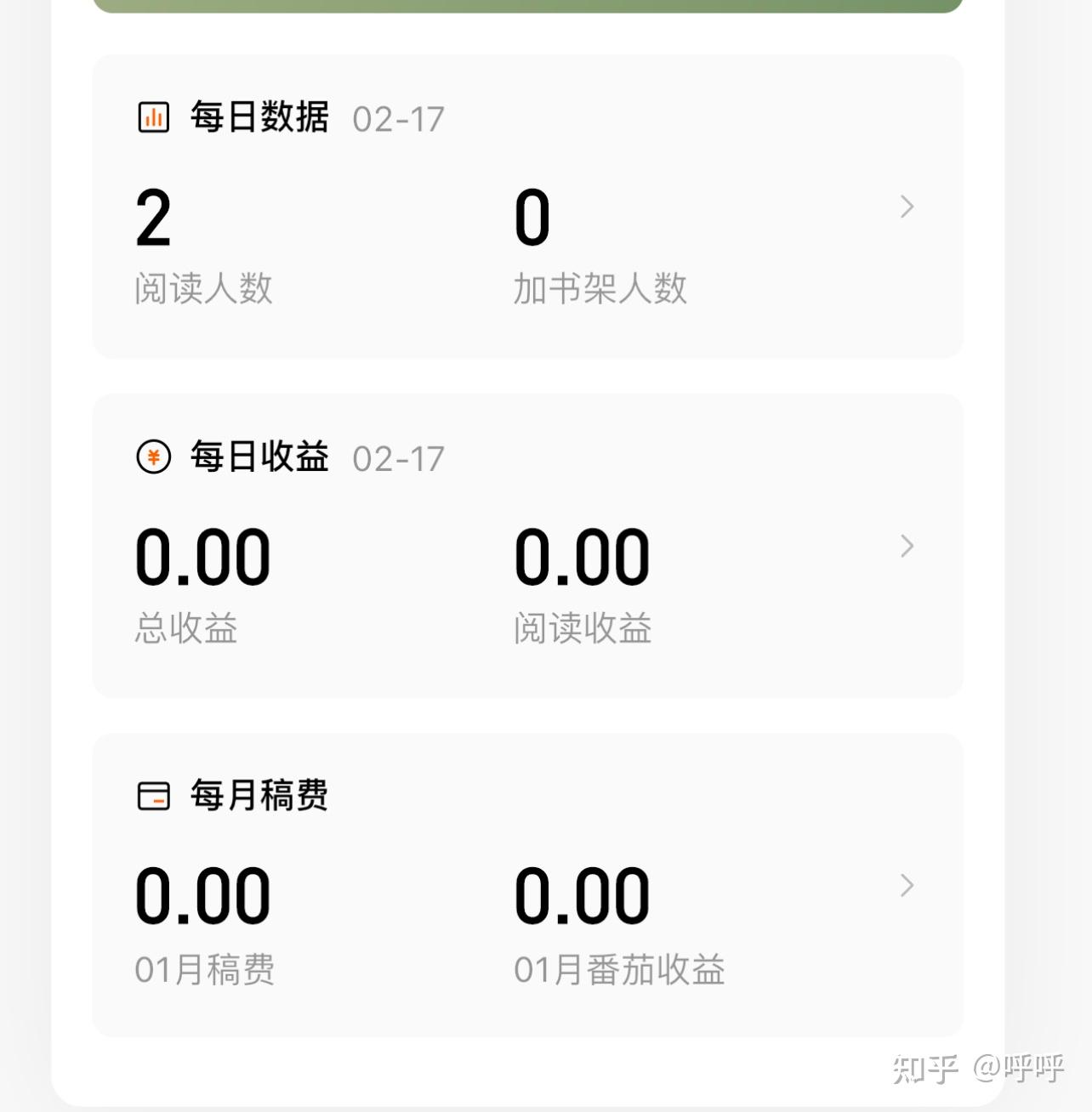Open the 每日收益 card
Image resolution: width=1092 pixels, height=1112 pixels.
click(x=907, y=546)
